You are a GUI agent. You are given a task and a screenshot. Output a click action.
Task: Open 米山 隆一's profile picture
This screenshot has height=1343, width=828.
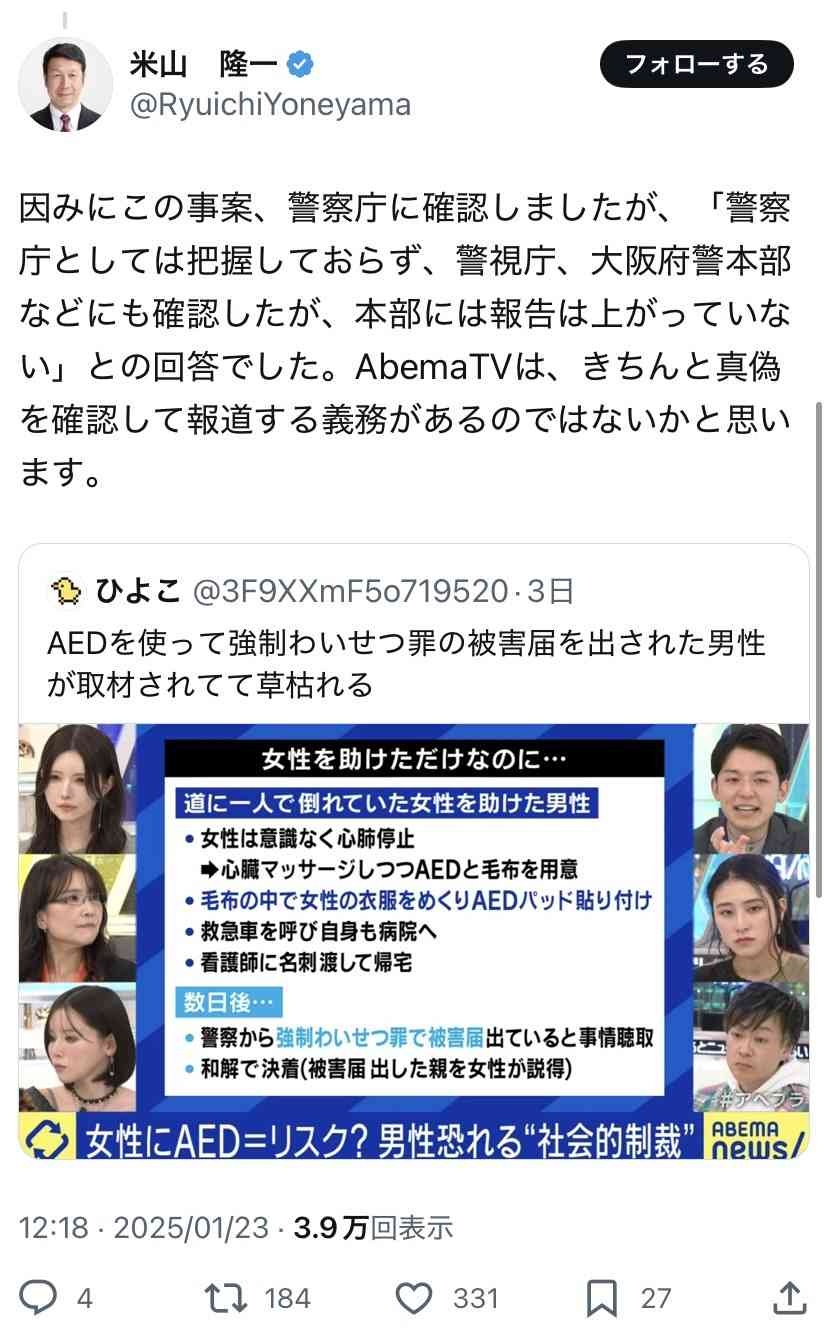click(66, 85)
